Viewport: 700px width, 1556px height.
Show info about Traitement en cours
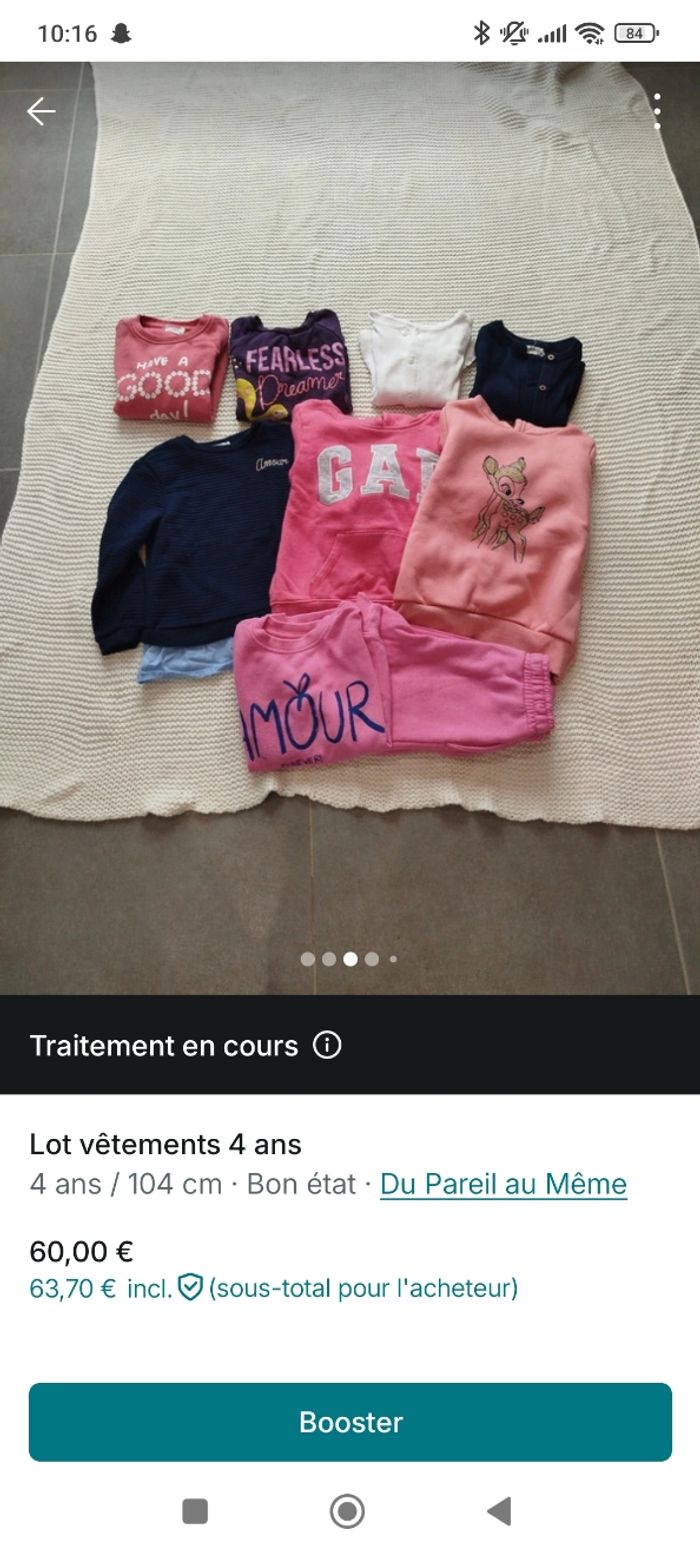[327, 1045]
